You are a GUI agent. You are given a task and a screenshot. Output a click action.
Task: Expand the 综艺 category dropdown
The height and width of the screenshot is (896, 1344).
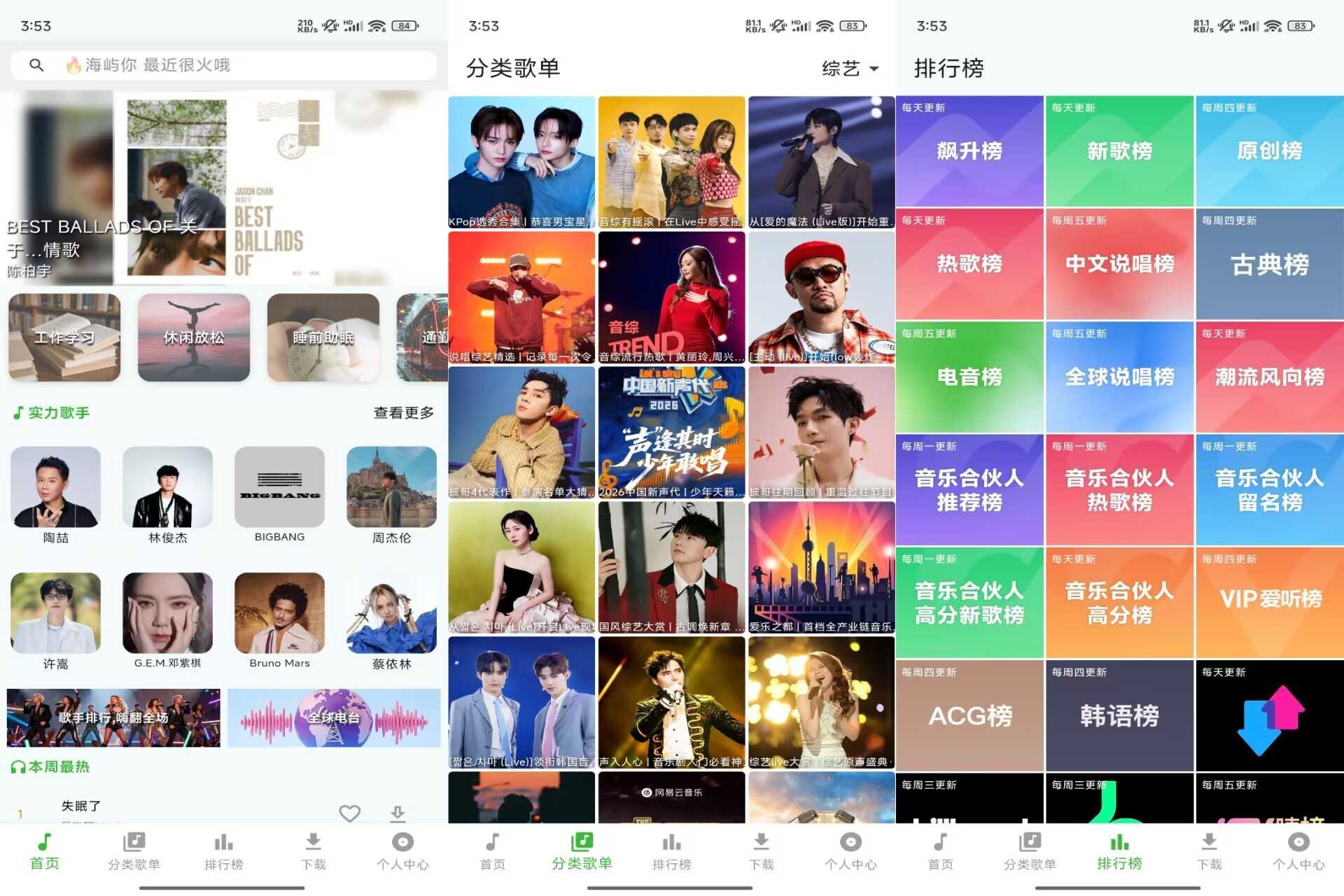850,69
